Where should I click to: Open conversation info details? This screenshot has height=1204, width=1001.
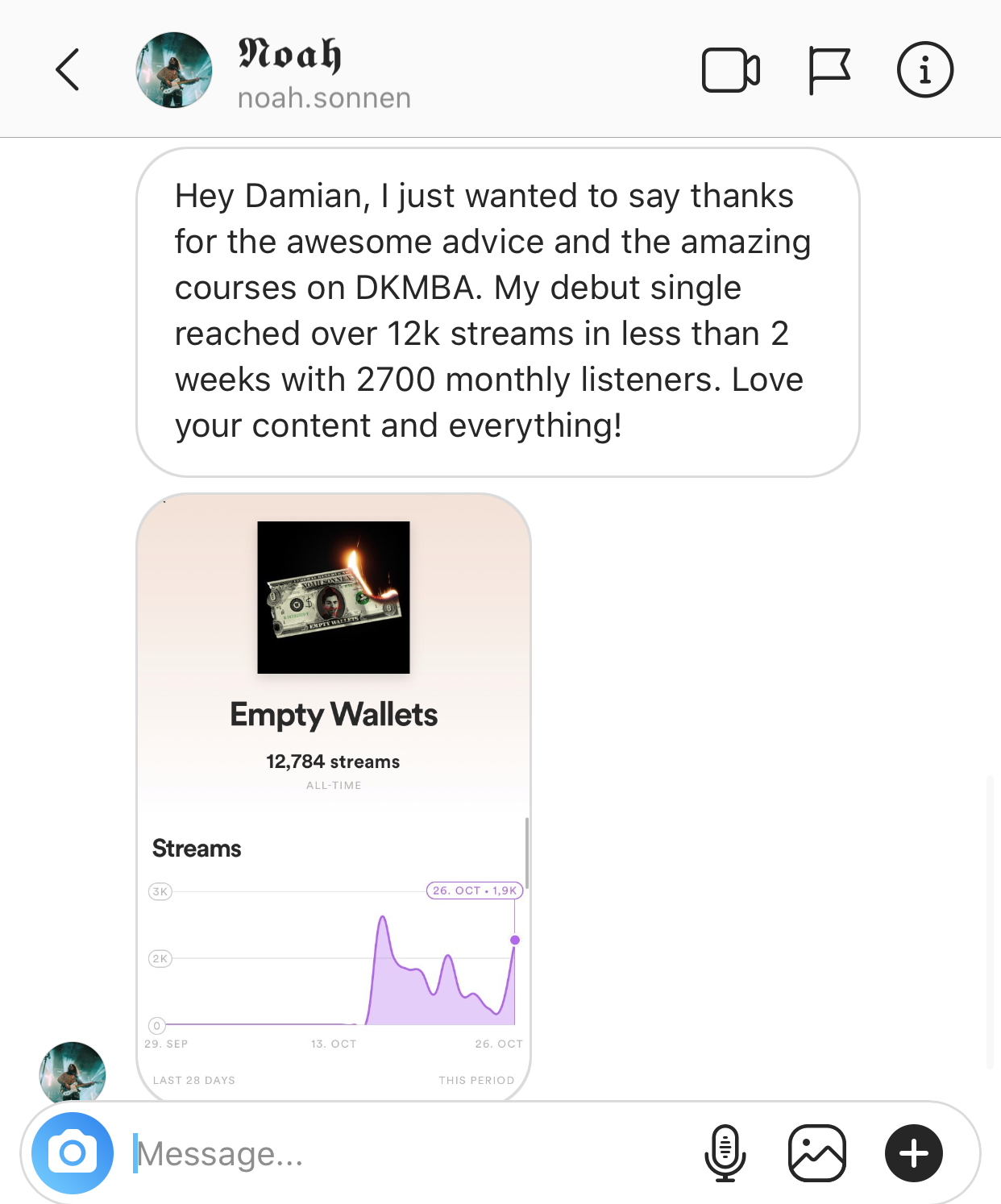tap(924, 70)
